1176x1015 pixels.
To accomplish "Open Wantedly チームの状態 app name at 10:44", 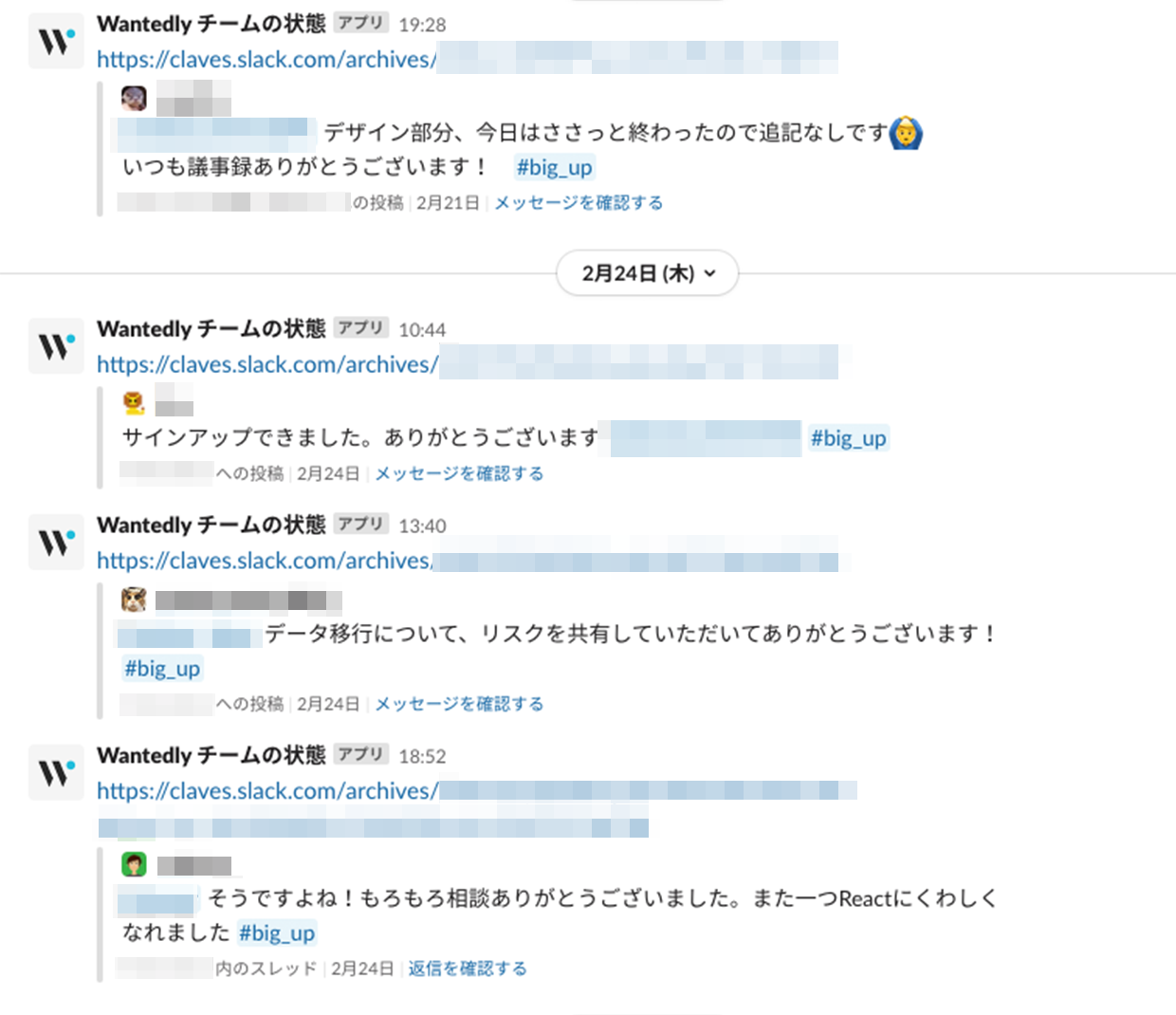I will point(211,329).
